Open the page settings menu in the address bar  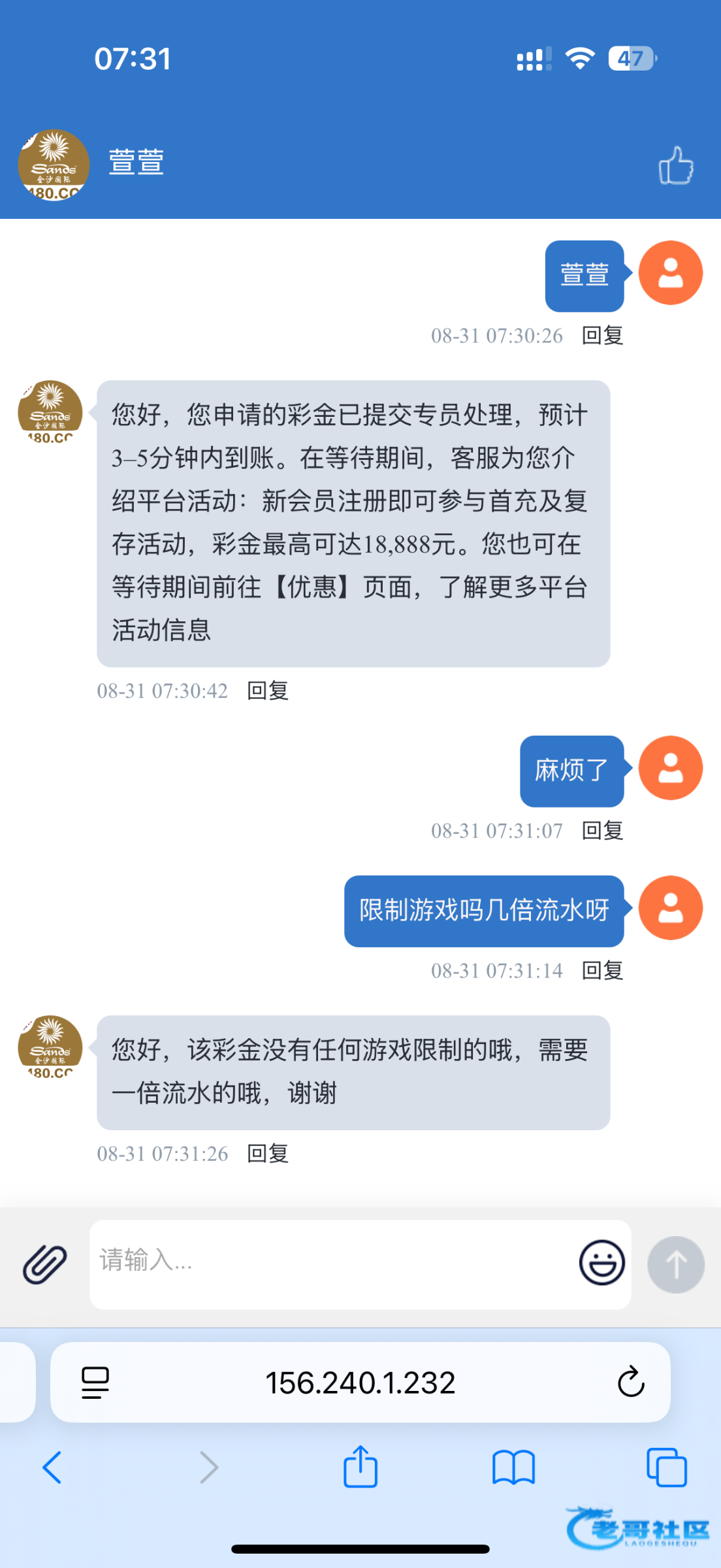pos(95,1382)
